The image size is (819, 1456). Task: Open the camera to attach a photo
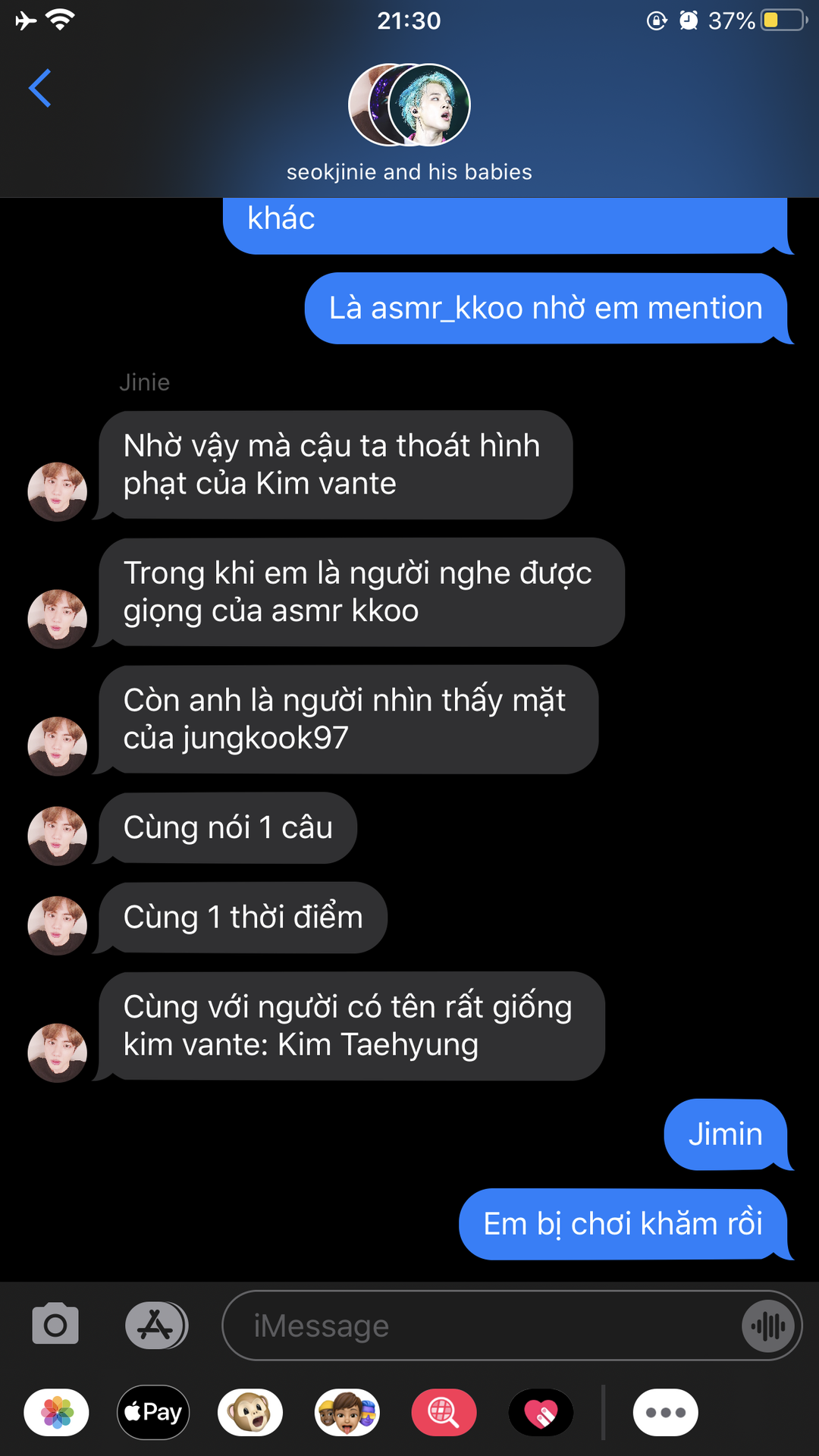tap(55, 1325)
